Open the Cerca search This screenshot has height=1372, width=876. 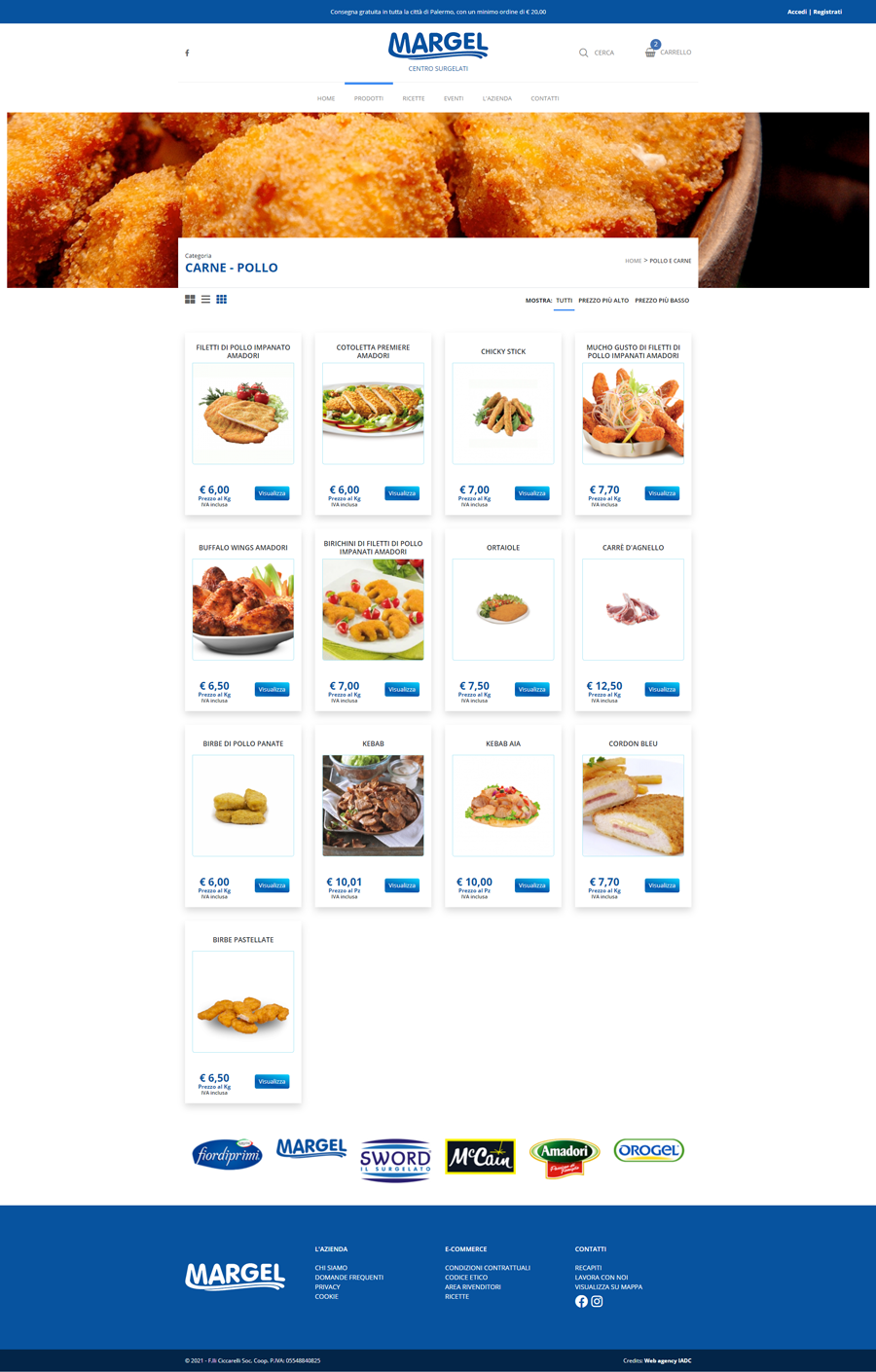point(596,53)
